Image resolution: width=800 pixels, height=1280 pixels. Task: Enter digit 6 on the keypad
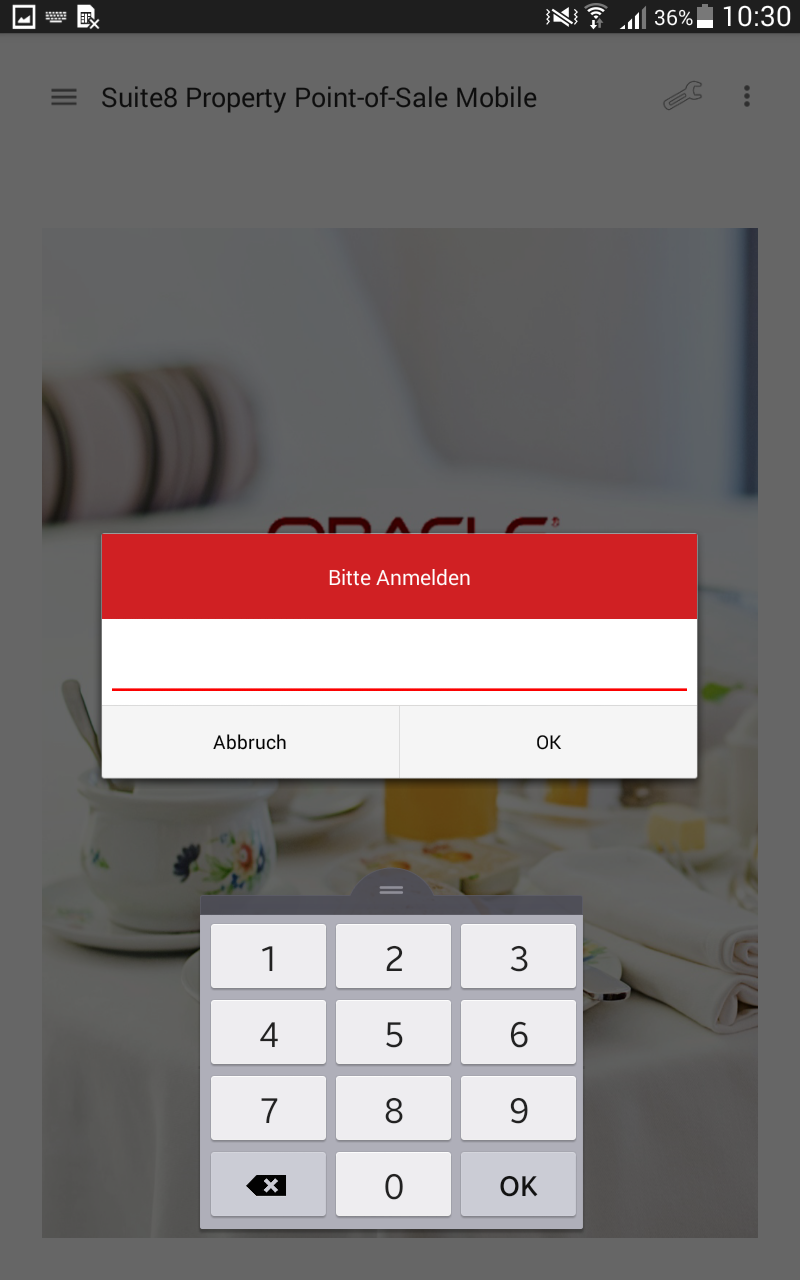518,1033
